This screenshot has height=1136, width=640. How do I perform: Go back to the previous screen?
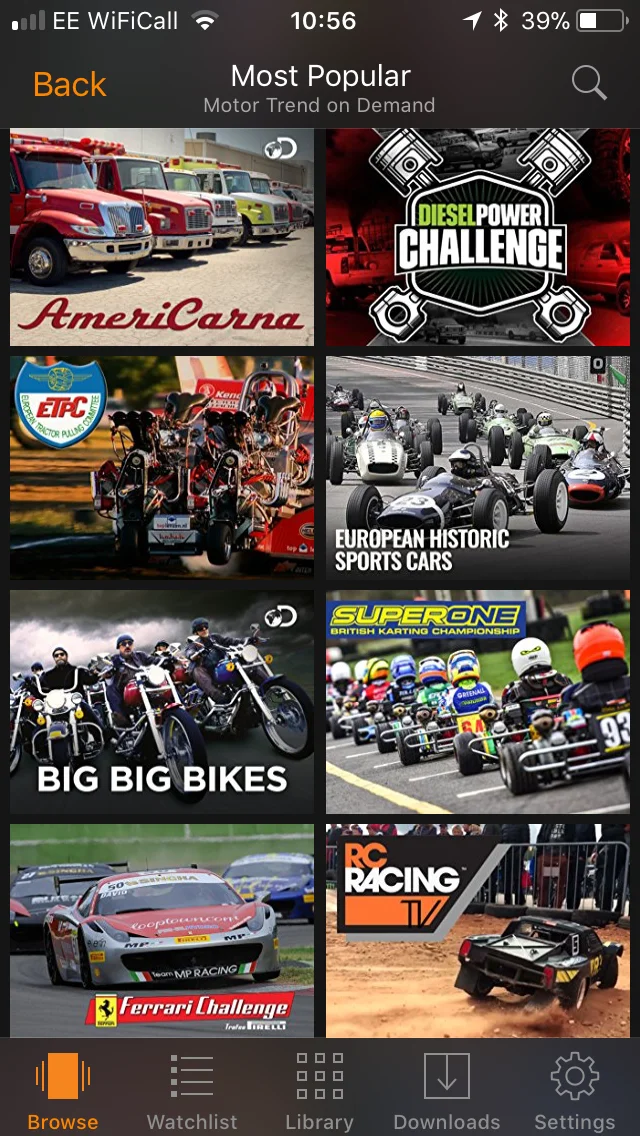(x=70, y=85)
